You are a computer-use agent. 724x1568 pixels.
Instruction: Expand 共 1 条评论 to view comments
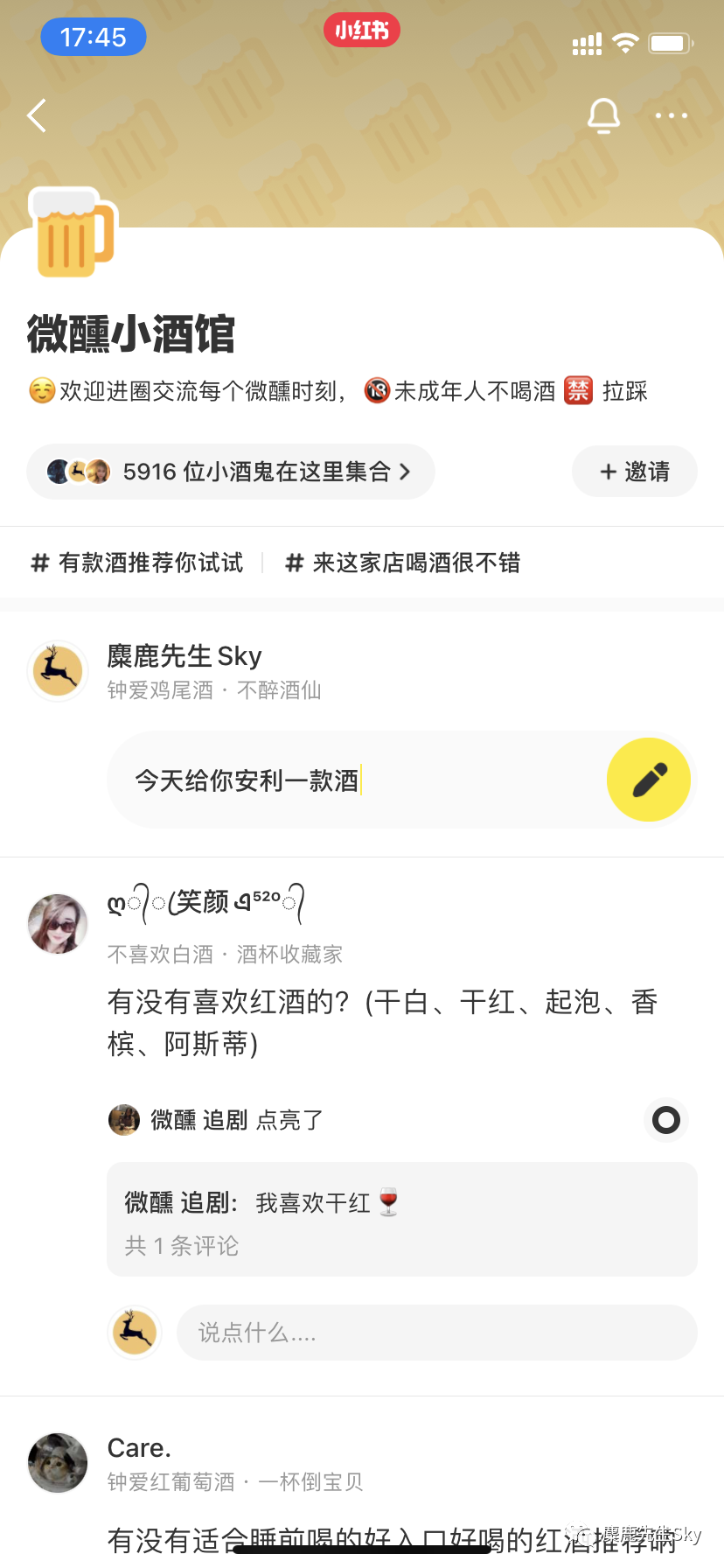[181, 1246]
